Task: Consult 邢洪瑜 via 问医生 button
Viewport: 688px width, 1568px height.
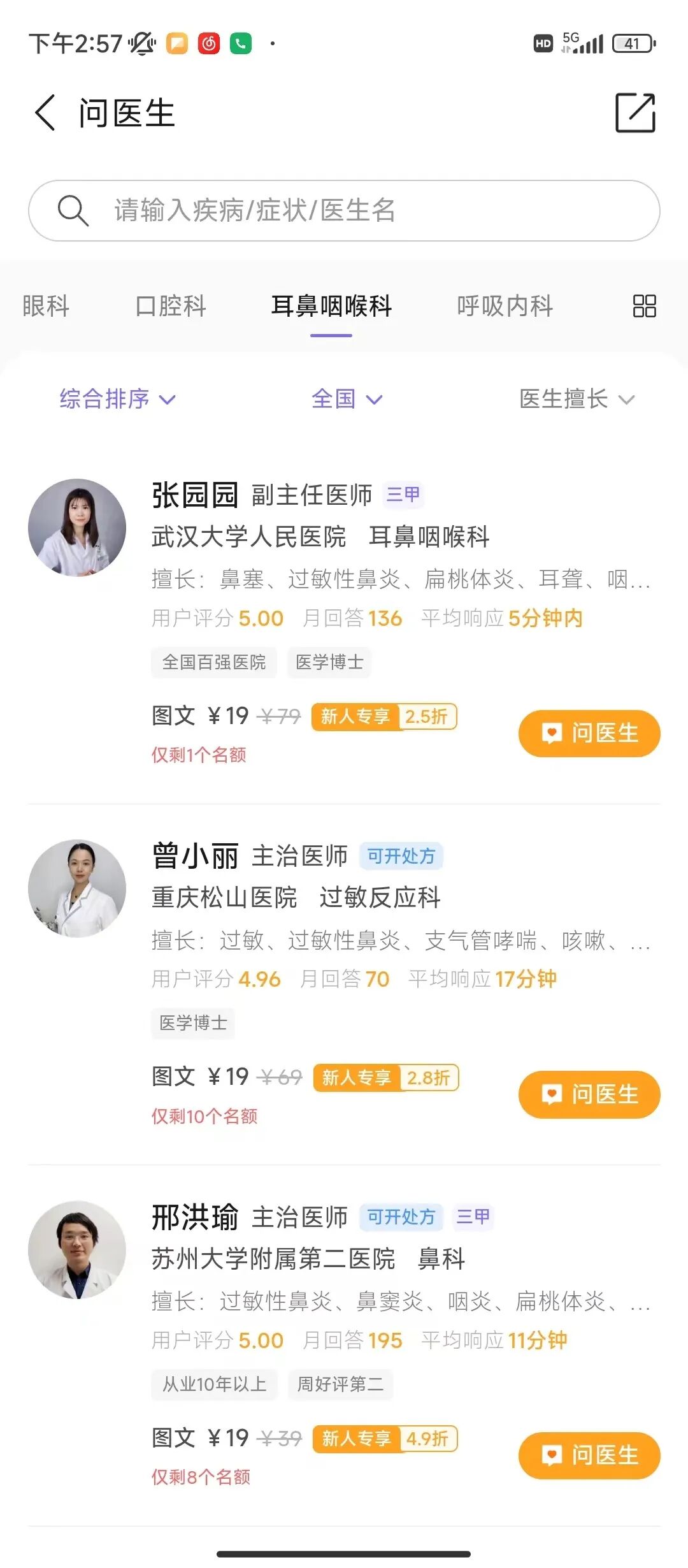Action: click(x=589, y=1455)
